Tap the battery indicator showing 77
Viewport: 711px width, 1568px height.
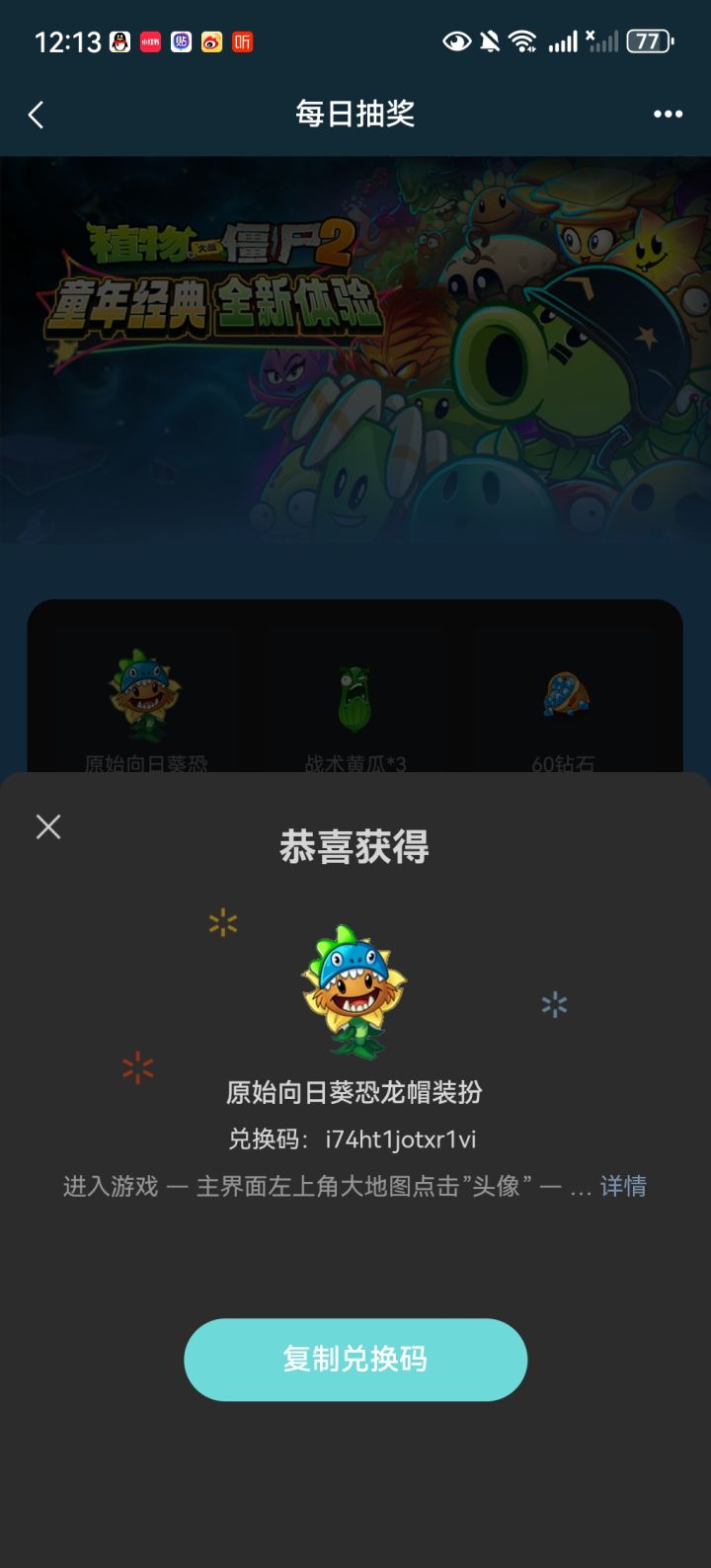[x=649, y=41]
